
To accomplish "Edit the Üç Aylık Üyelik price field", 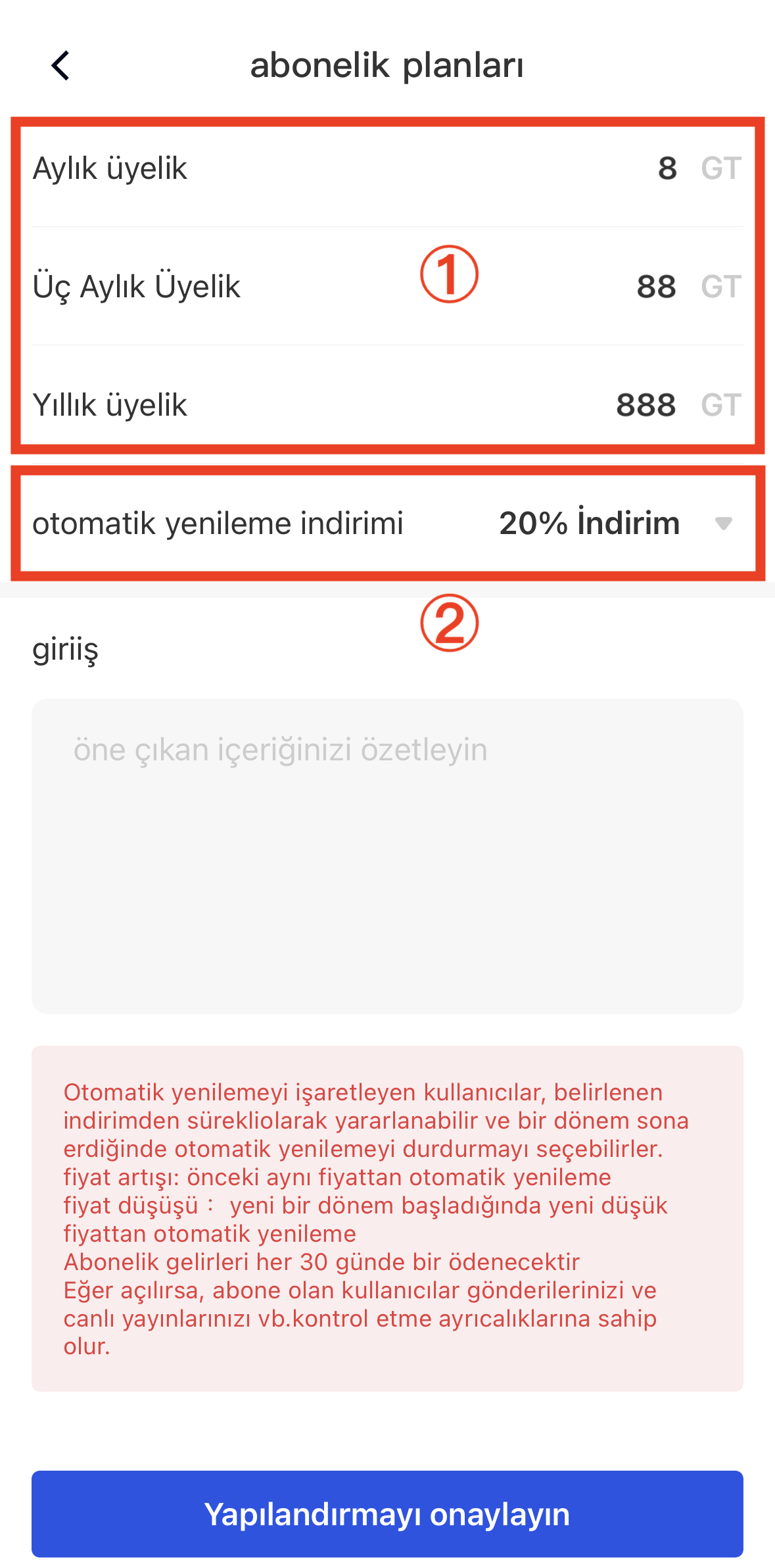I will (x=655, y=287).
